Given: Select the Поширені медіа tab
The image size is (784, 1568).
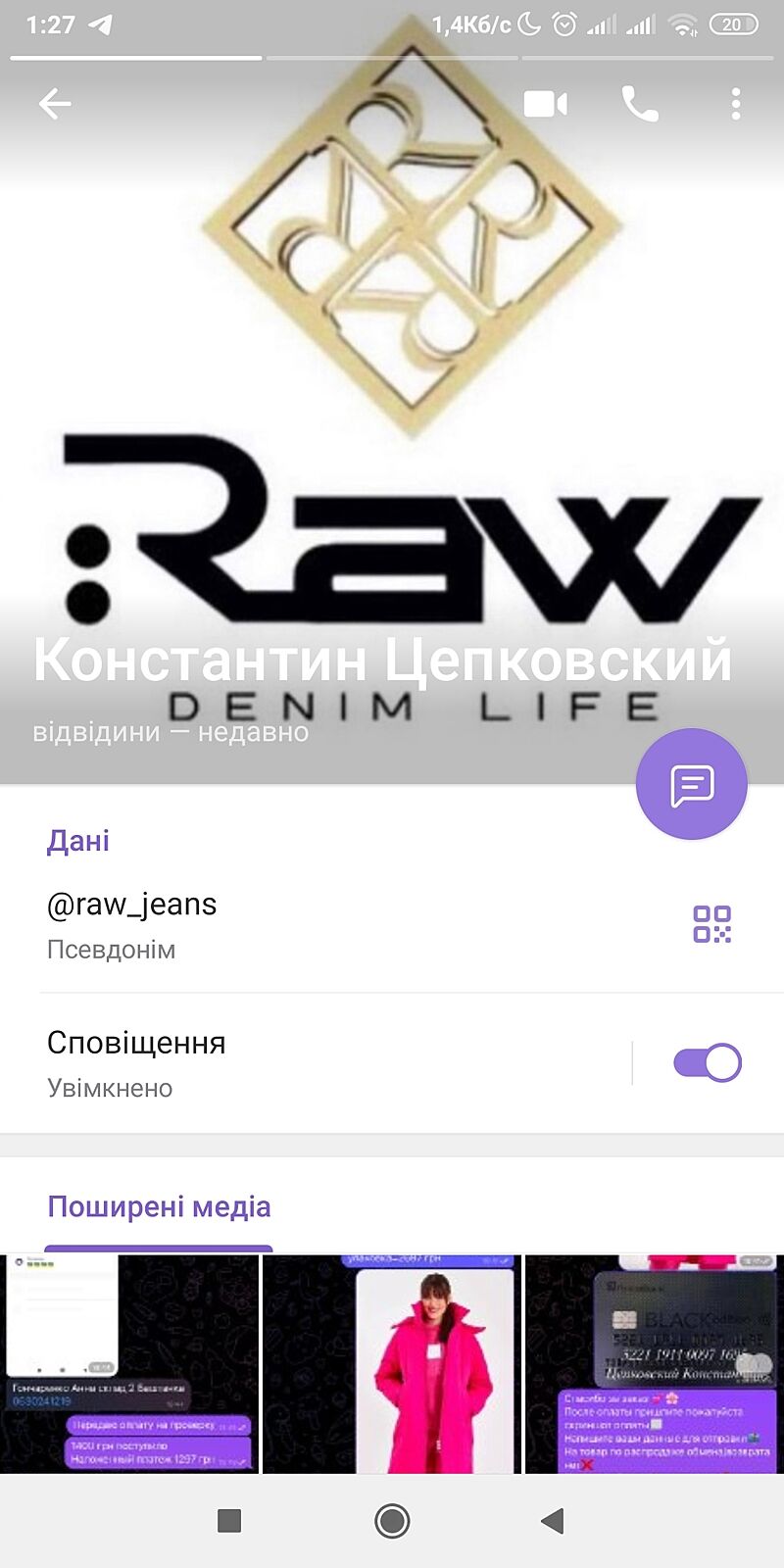Looking at the screenshot, I should pos(159,1207).
